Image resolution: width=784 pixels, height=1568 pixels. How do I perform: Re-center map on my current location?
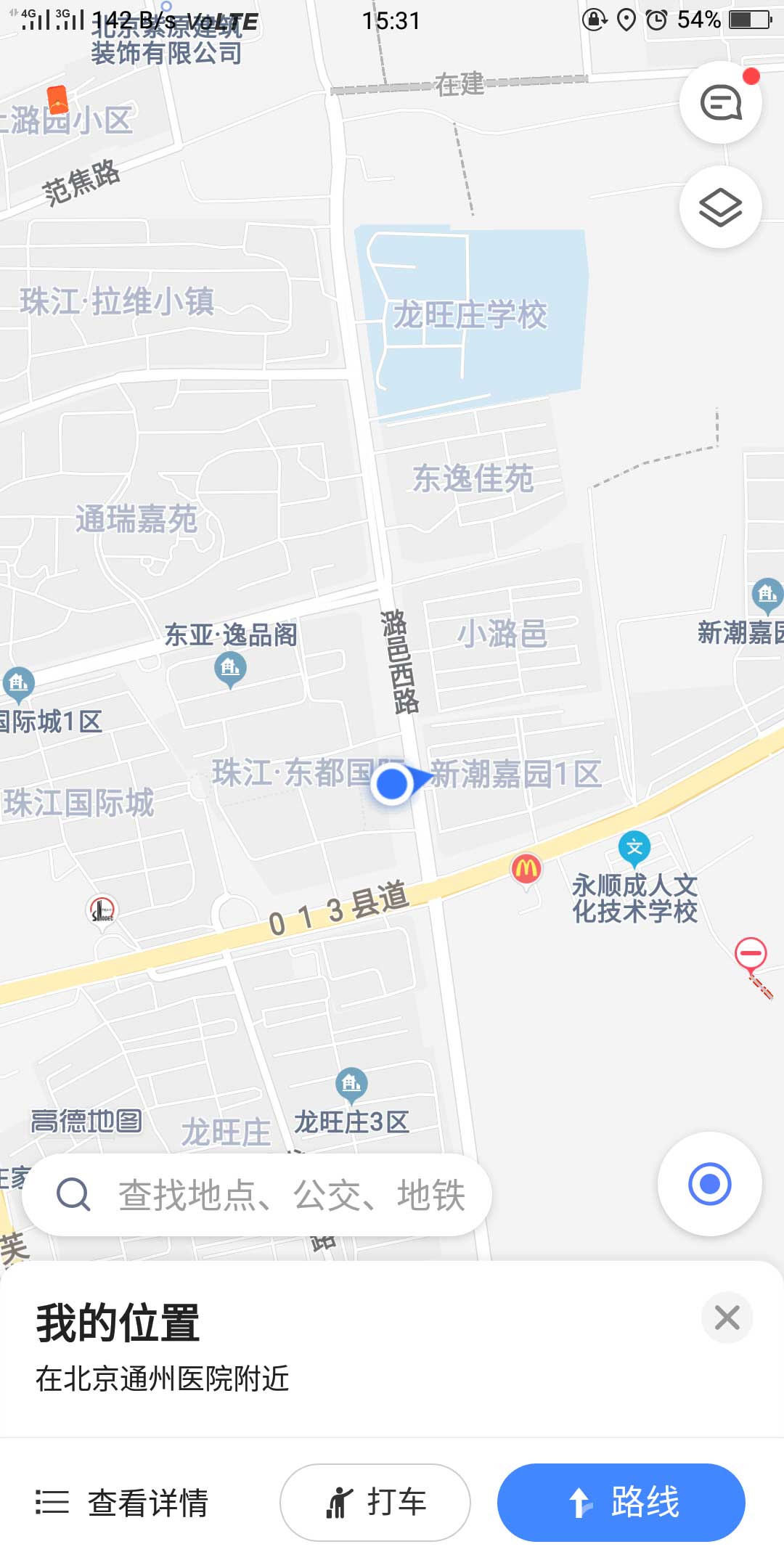coord(709,1184)
